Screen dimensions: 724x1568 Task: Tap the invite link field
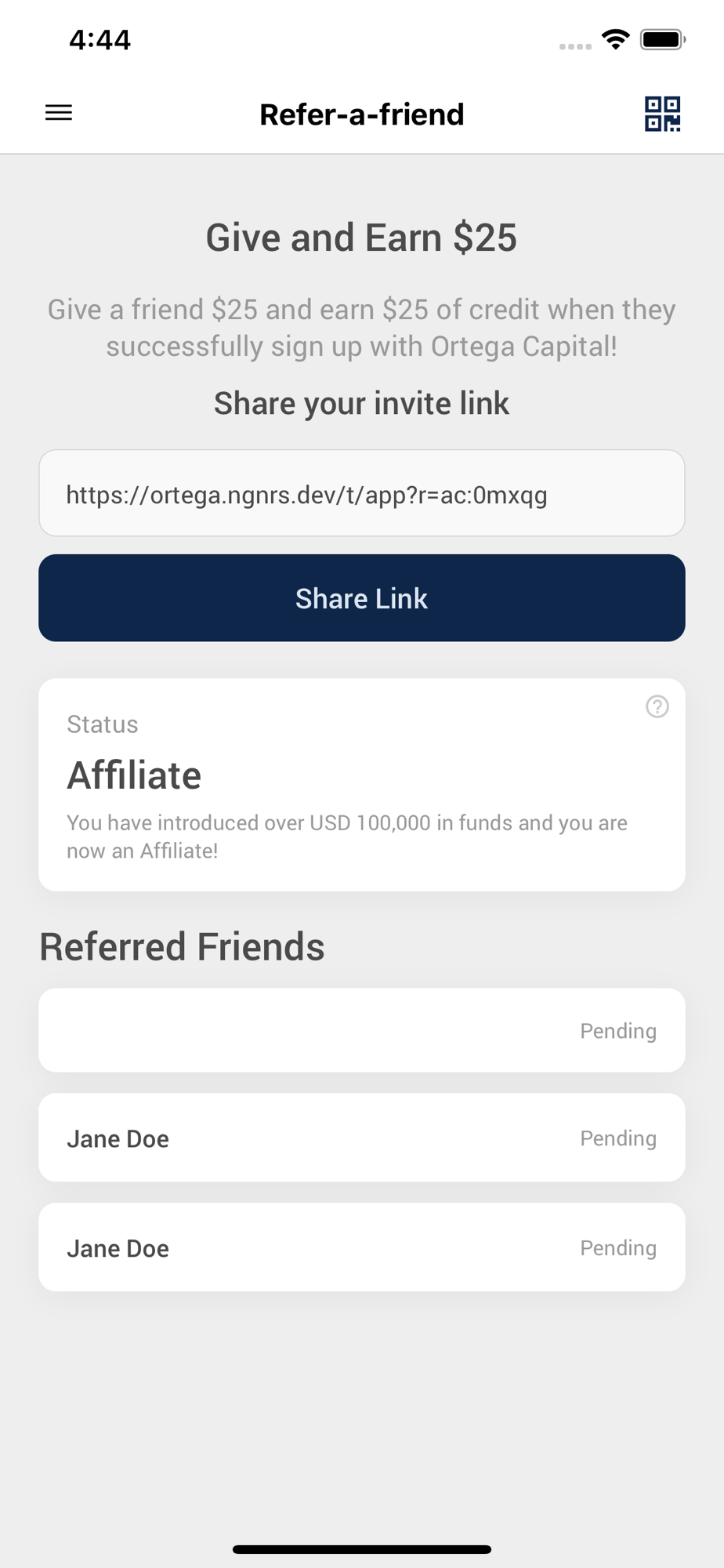click(x=362, y=493)
